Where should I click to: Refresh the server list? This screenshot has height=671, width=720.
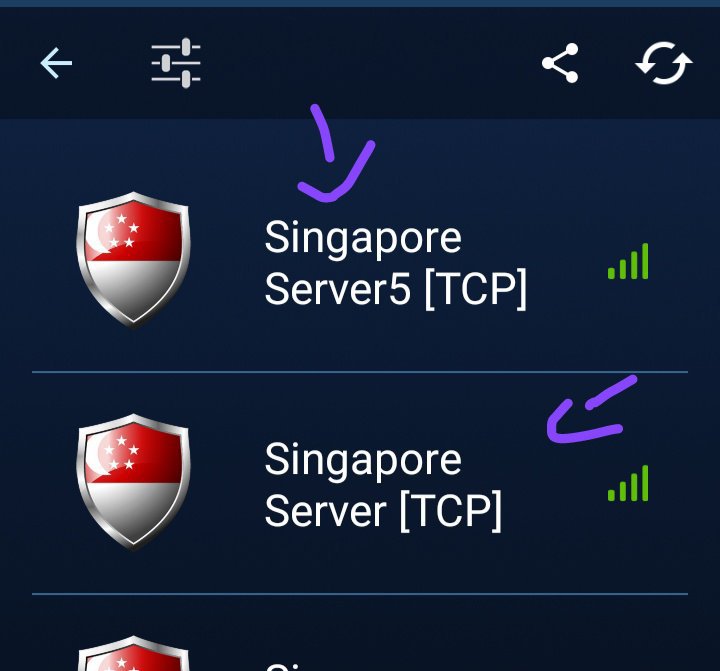click(x=664, y=64)
